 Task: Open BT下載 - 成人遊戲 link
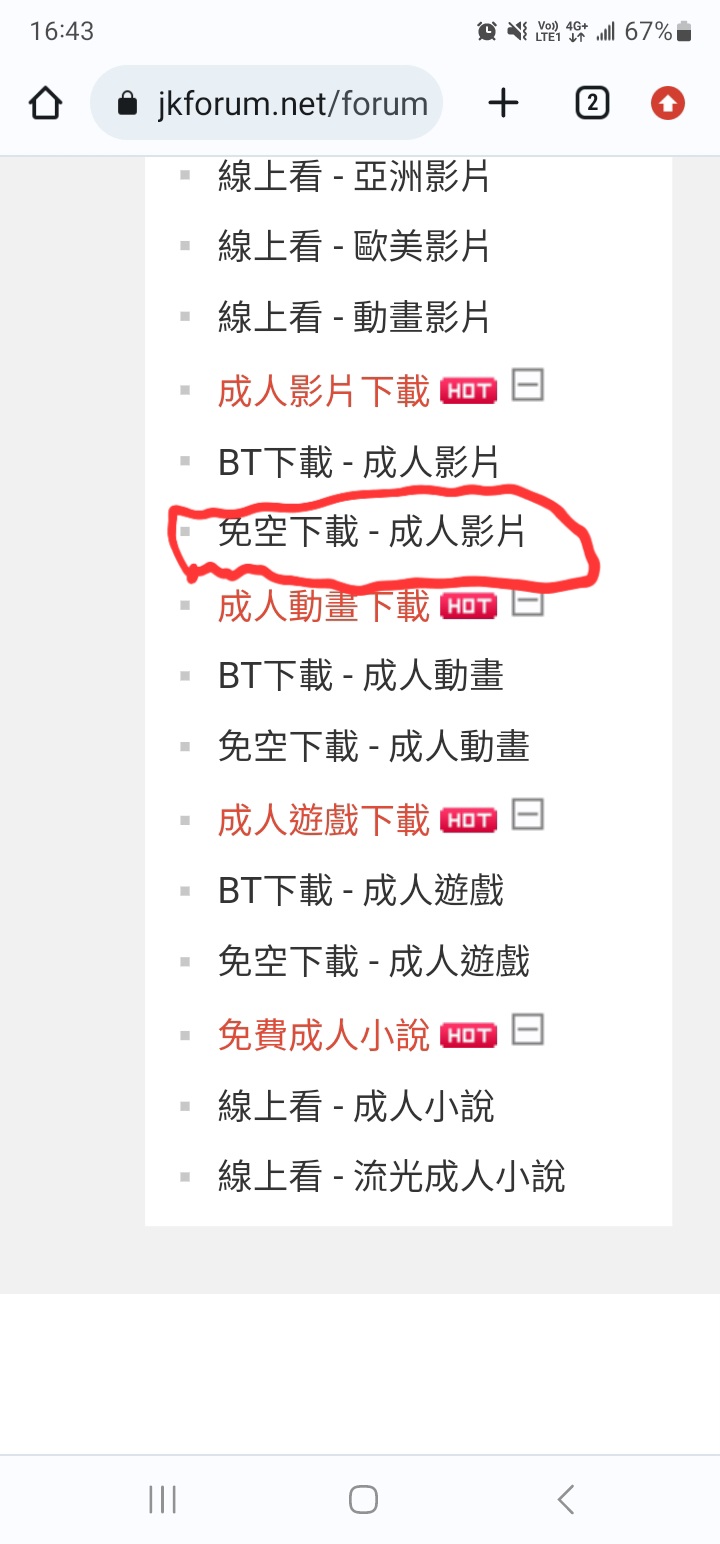pyautogui.click(x=361, y=890)
